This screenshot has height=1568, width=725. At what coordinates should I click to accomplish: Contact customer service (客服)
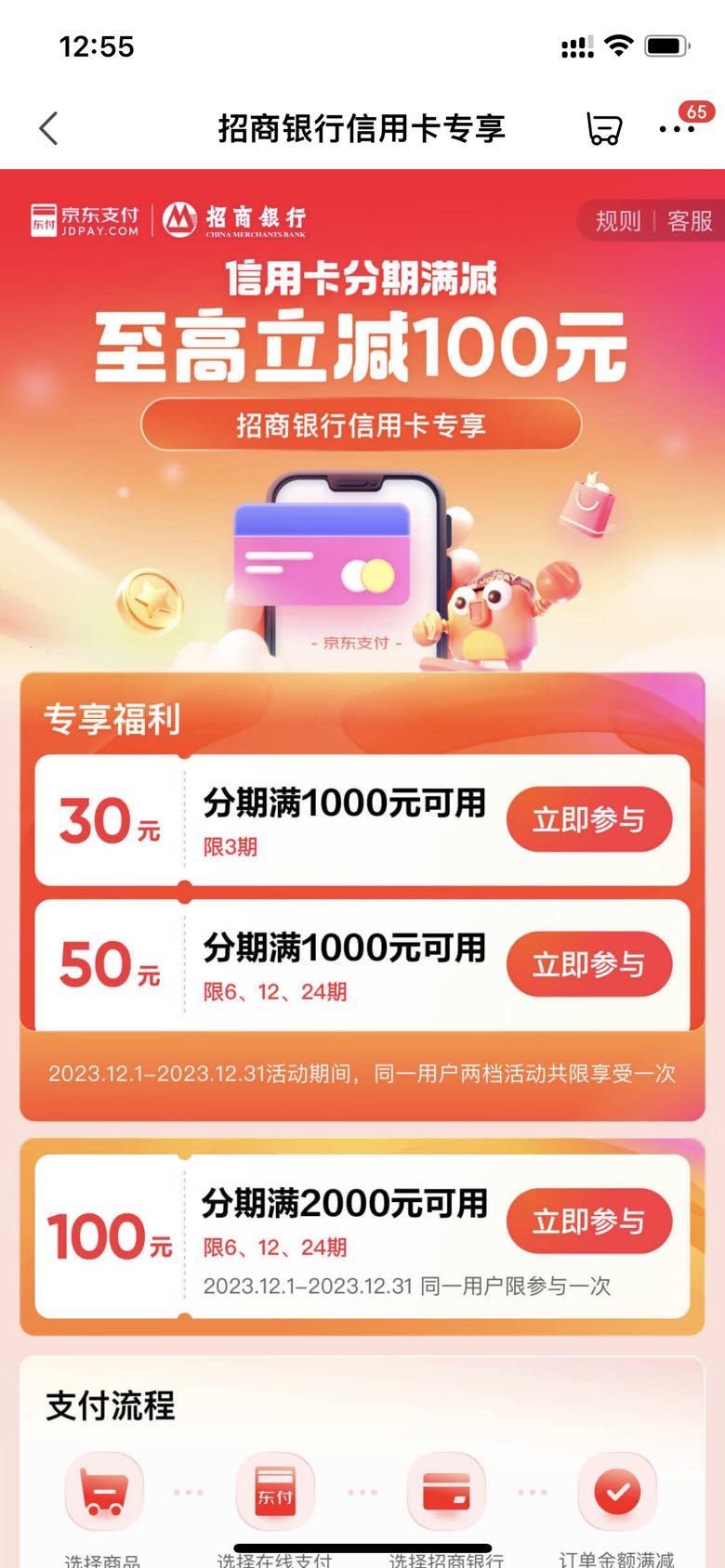coord(689,221)
